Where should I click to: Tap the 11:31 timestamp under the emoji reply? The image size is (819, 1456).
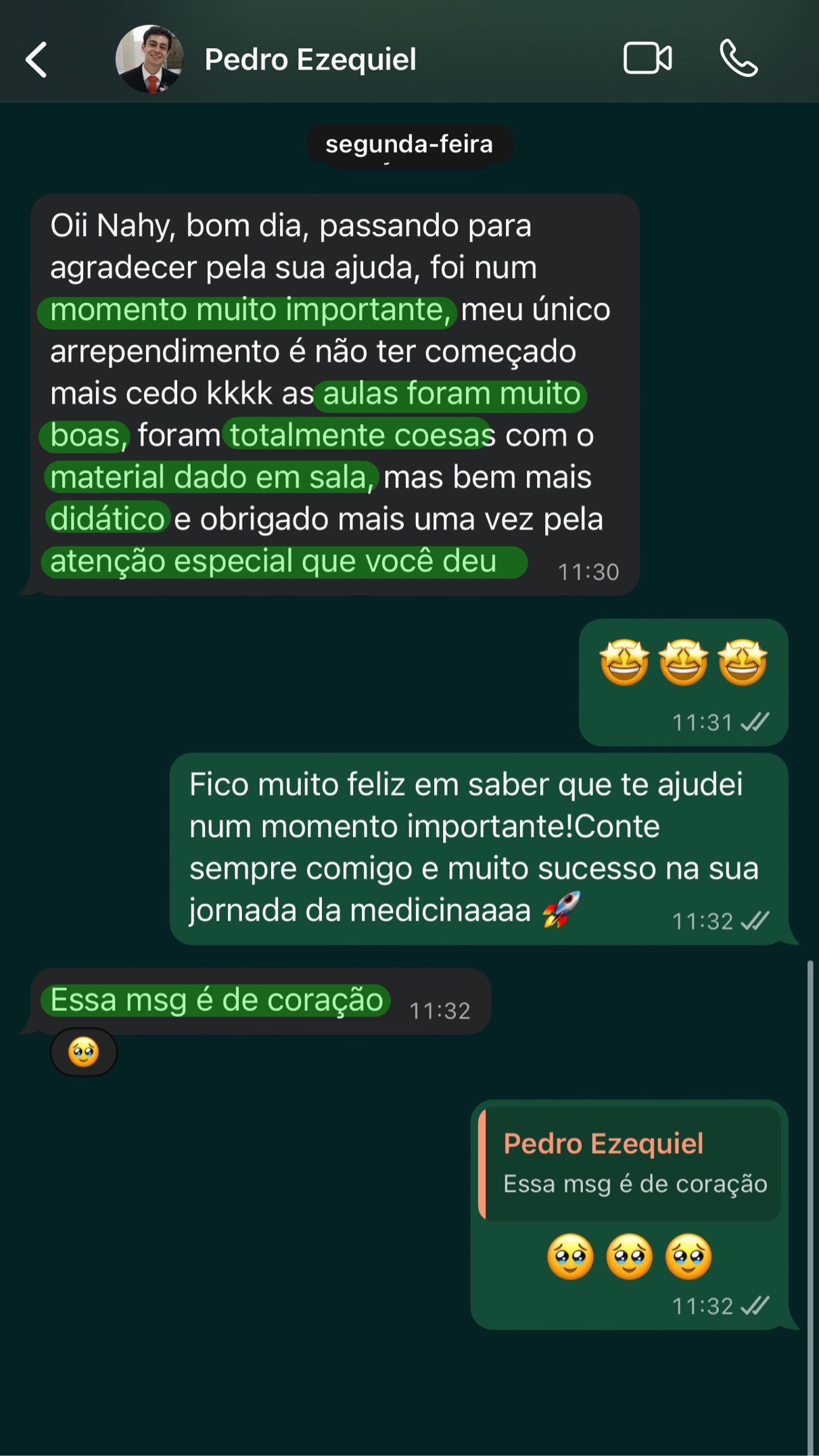pyautogui.click(x=702, y=722)
